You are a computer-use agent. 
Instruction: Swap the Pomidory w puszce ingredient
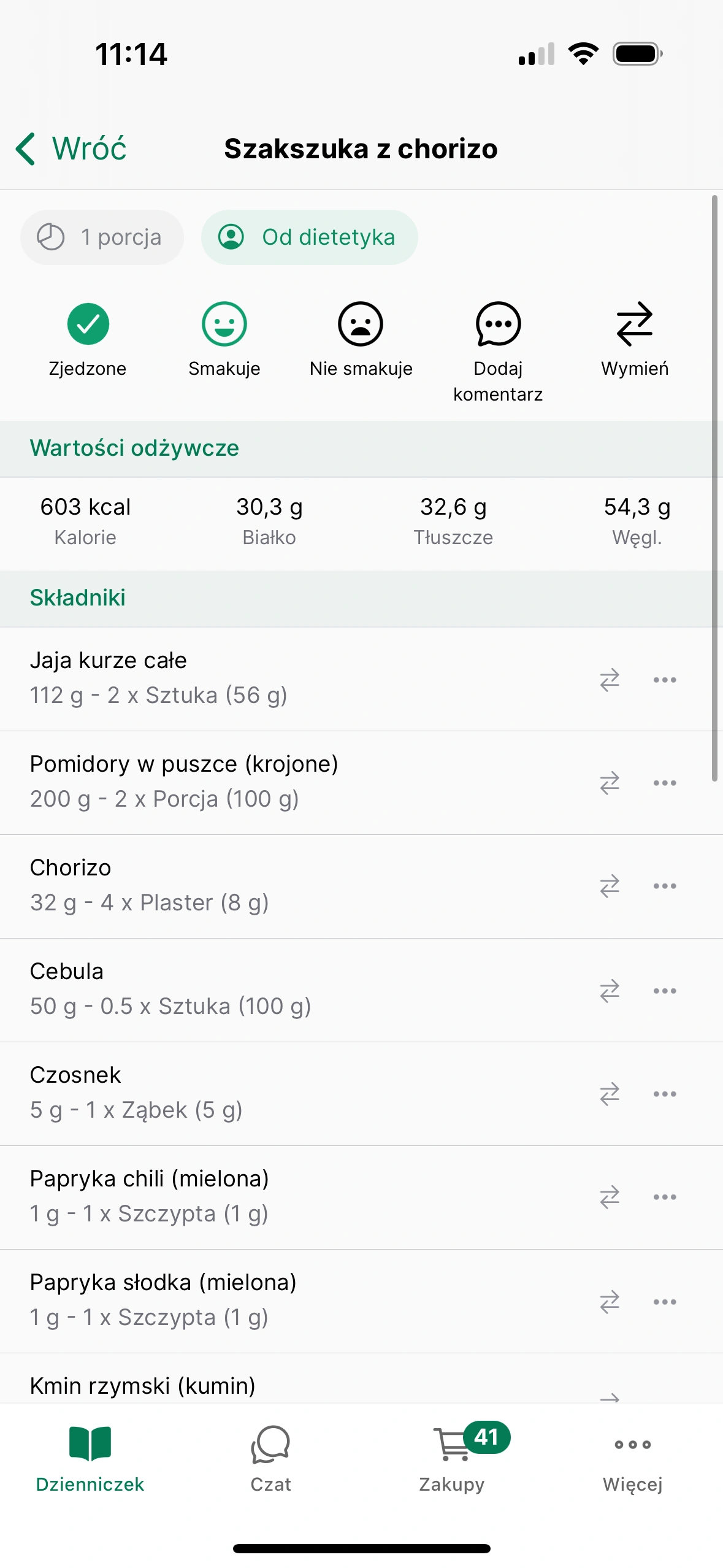click(x=610, y=783)
